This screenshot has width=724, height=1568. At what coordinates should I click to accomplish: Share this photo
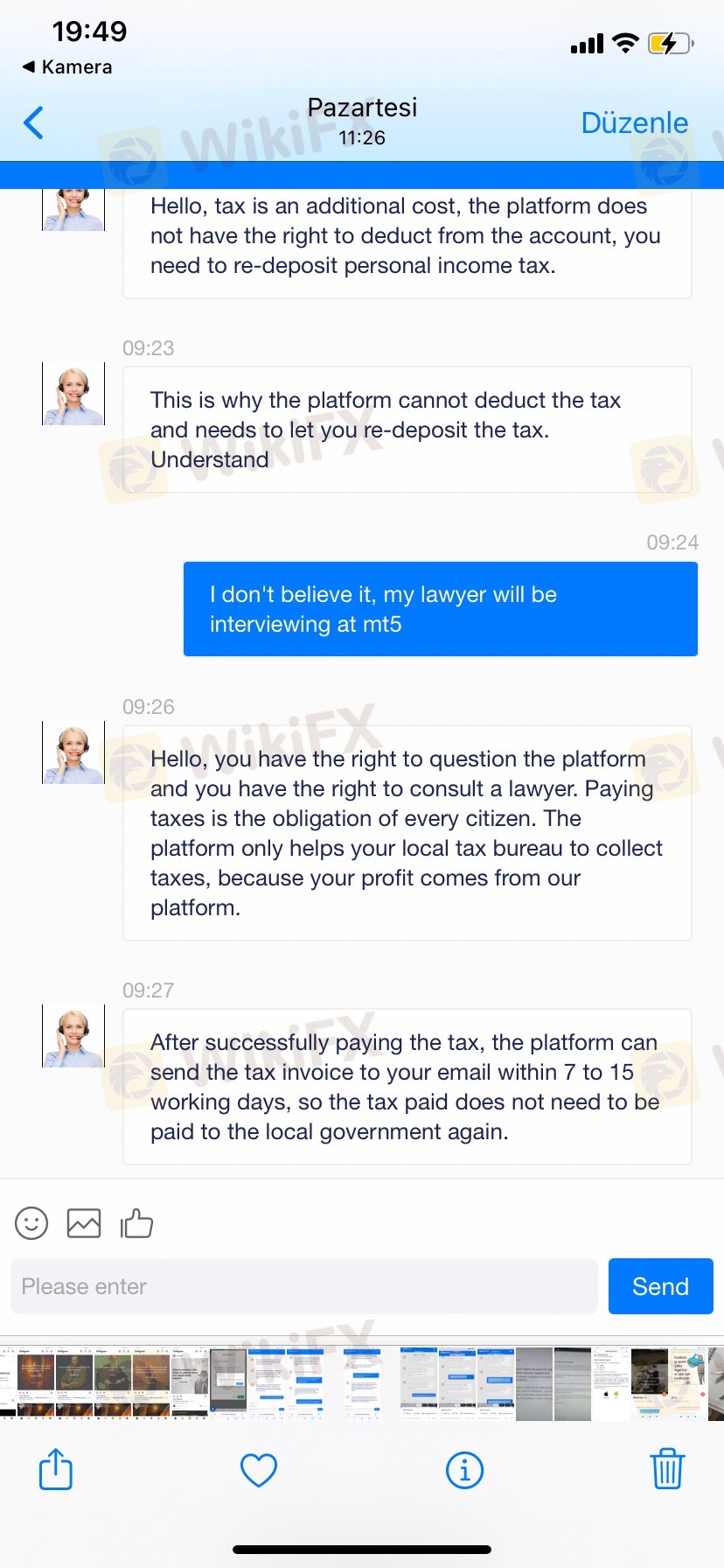56,1469
